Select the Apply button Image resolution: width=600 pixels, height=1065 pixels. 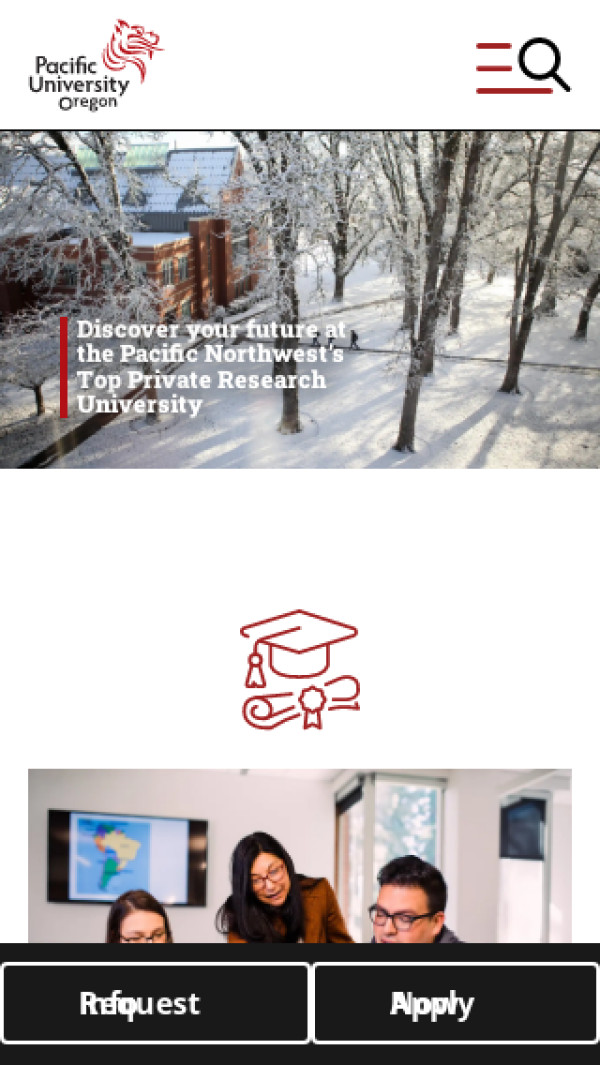click(x=455, y=1003)
